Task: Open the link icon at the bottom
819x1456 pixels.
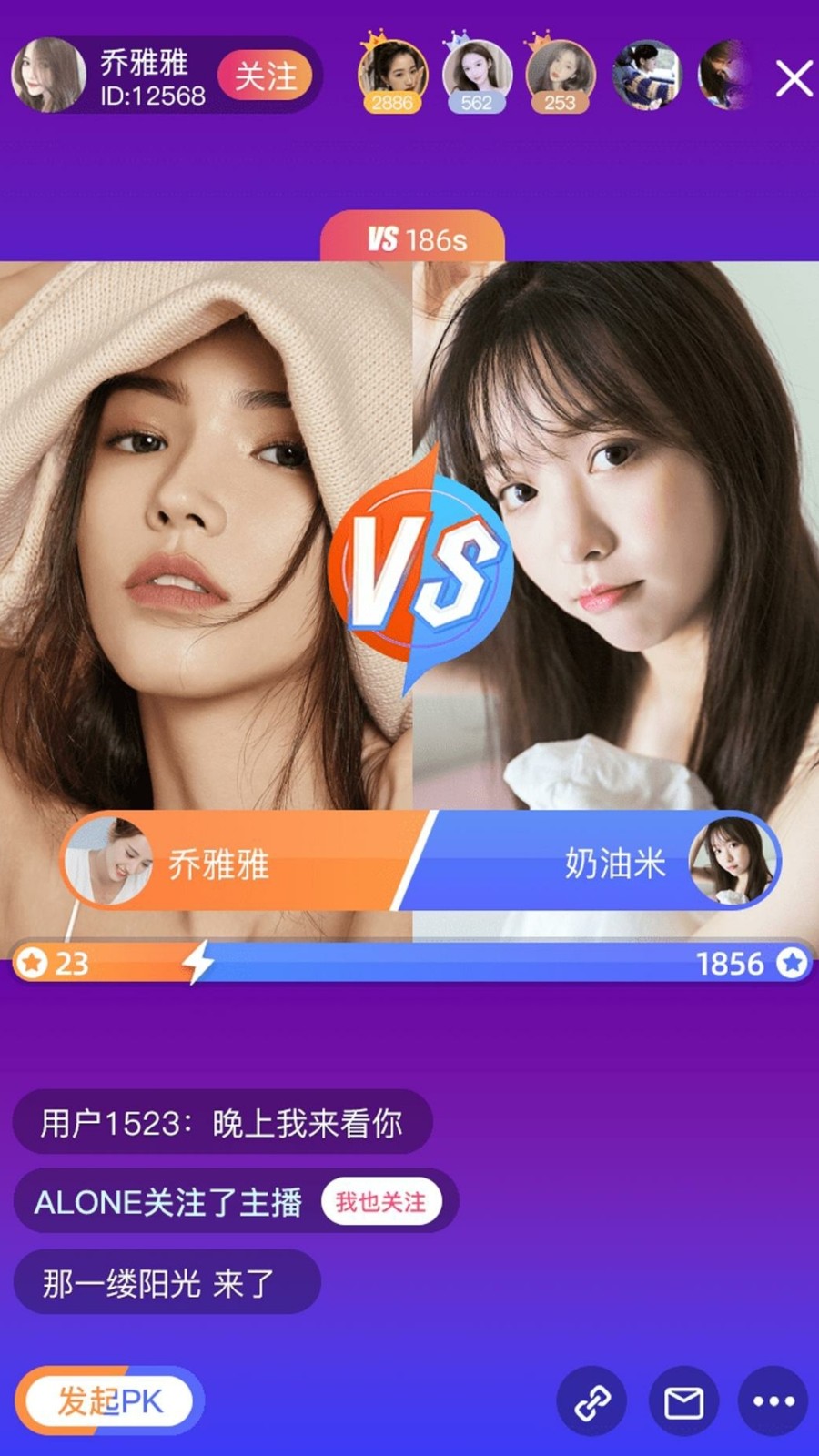Action: point(592,1401)
